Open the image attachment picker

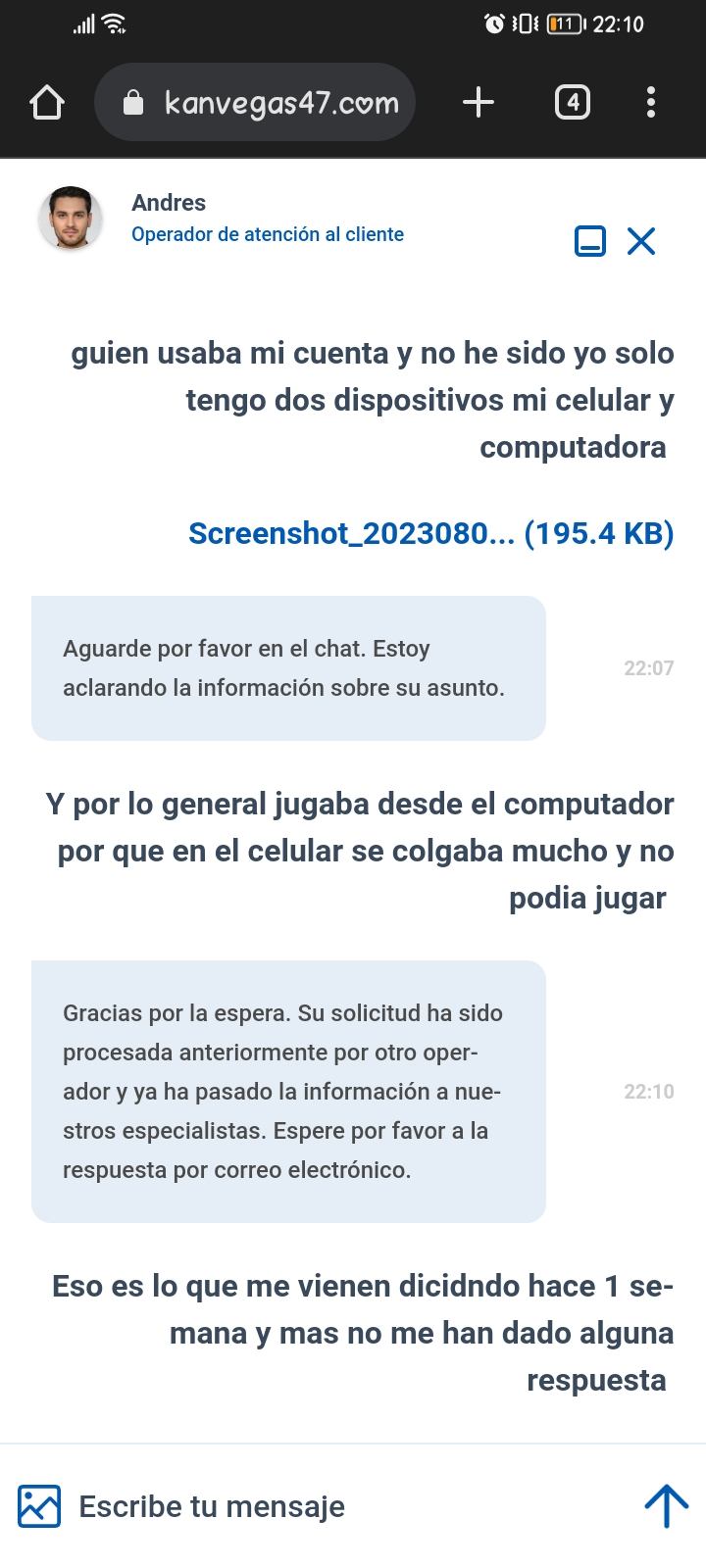click(40, 1506)
